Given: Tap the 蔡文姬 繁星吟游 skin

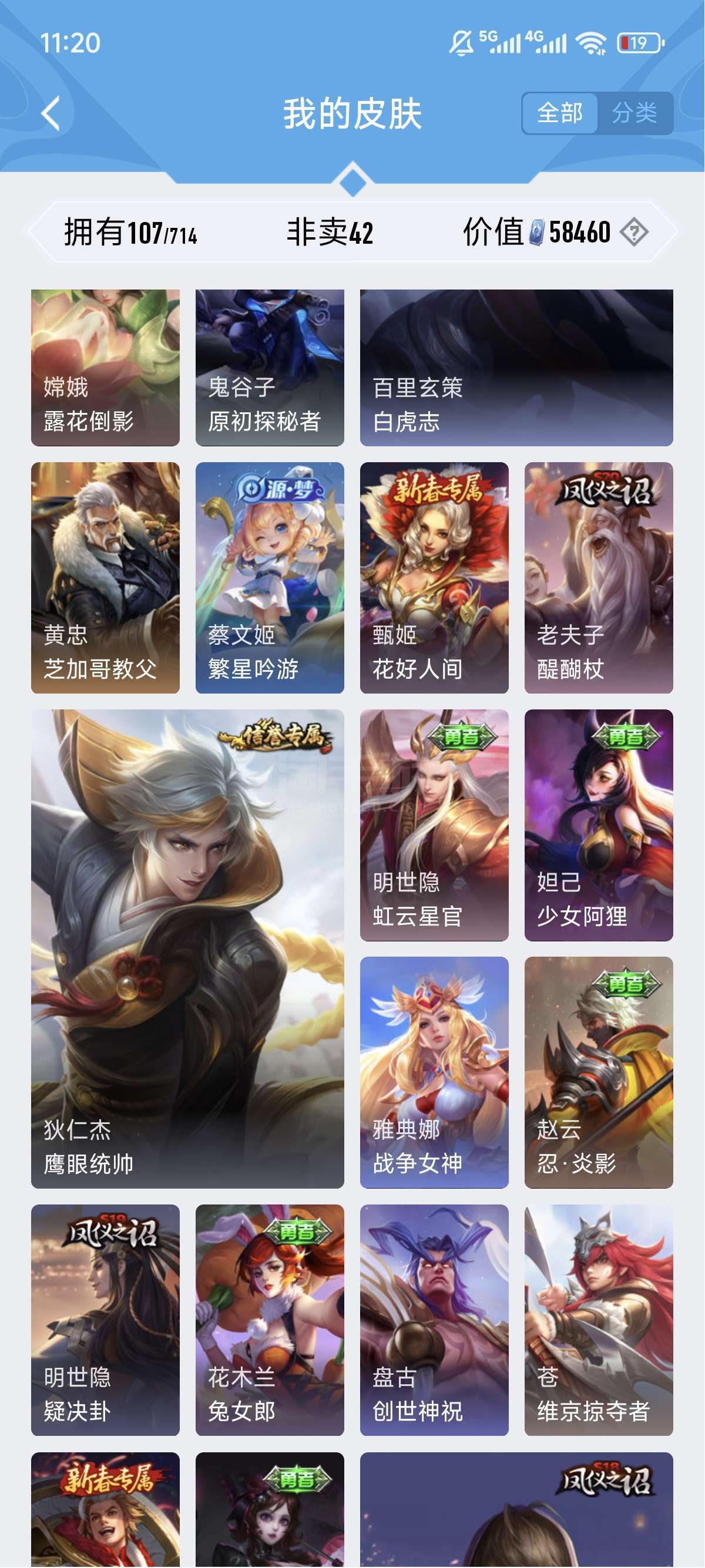Looking at the screenshot, I should [x=270, y=578].
